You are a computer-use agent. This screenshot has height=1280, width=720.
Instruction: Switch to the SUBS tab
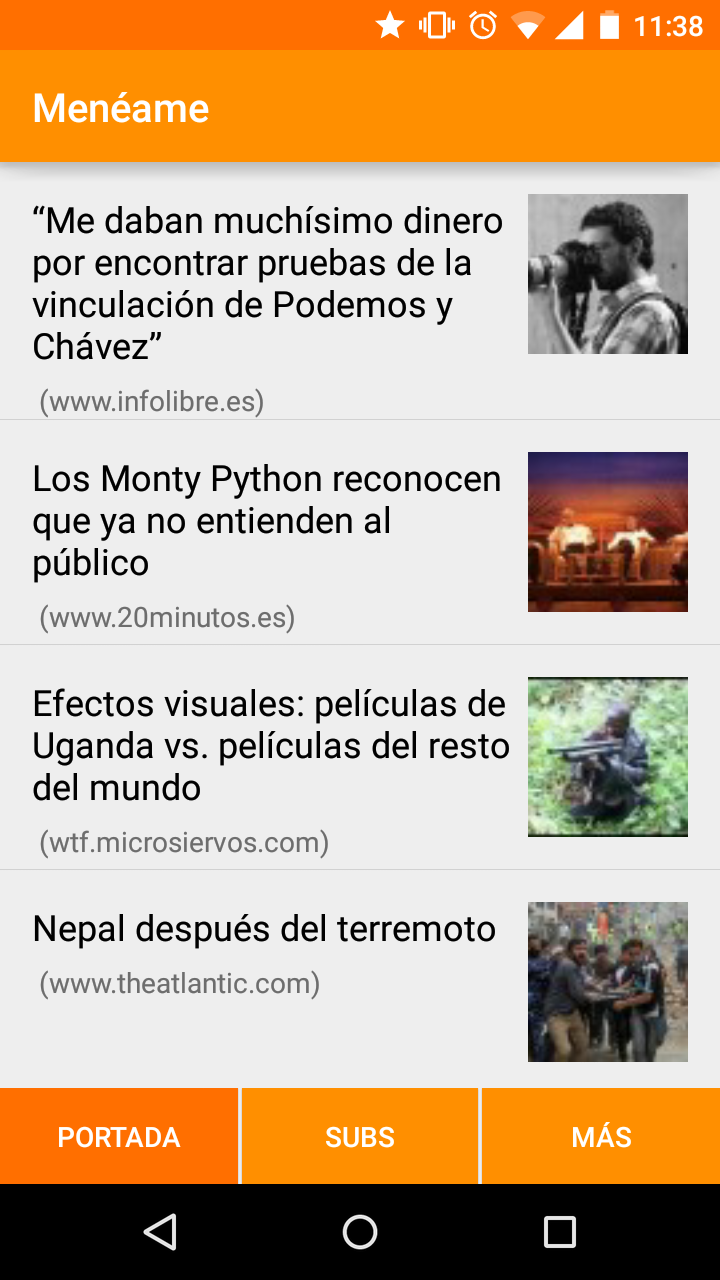coord(360,1136)
